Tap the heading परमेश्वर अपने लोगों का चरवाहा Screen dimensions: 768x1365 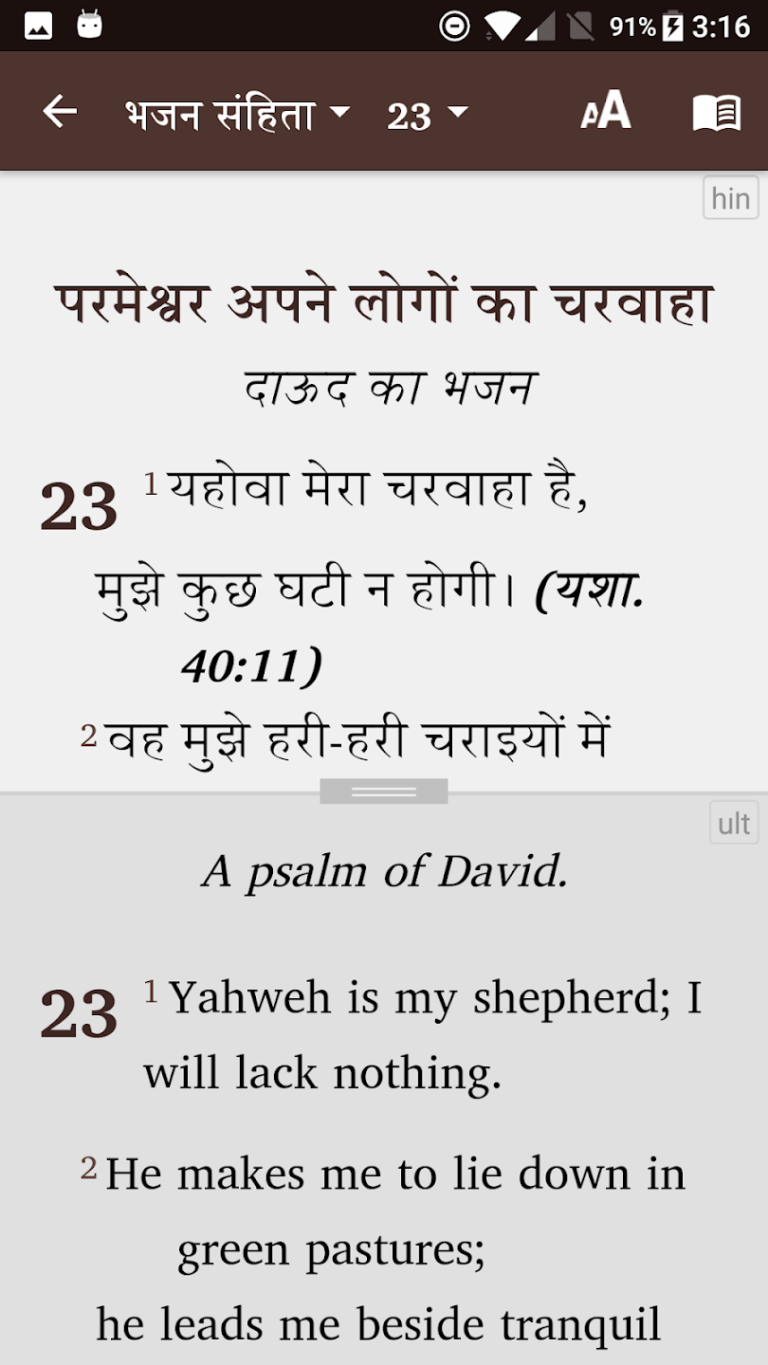point(384,300)
